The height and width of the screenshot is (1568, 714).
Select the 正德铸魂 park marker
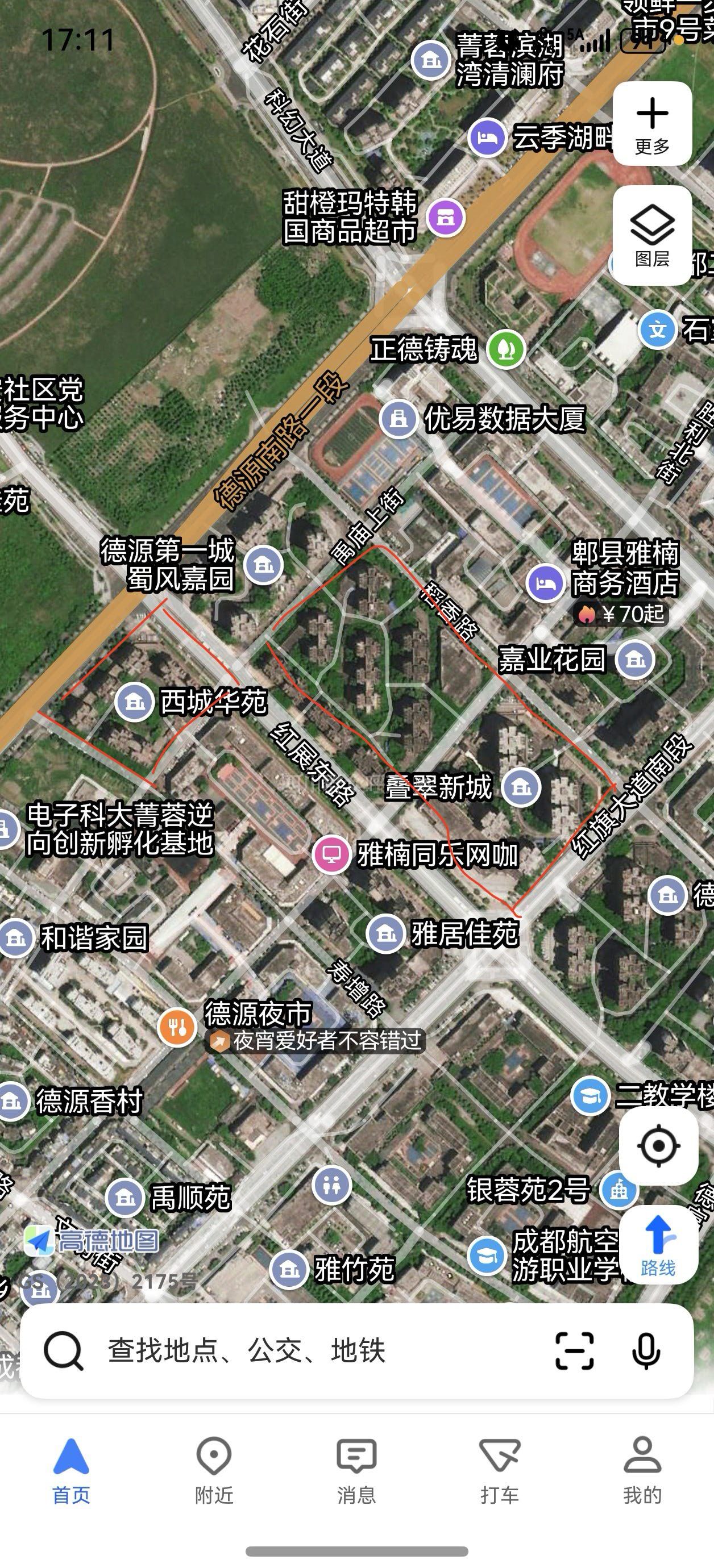(507, 349)
